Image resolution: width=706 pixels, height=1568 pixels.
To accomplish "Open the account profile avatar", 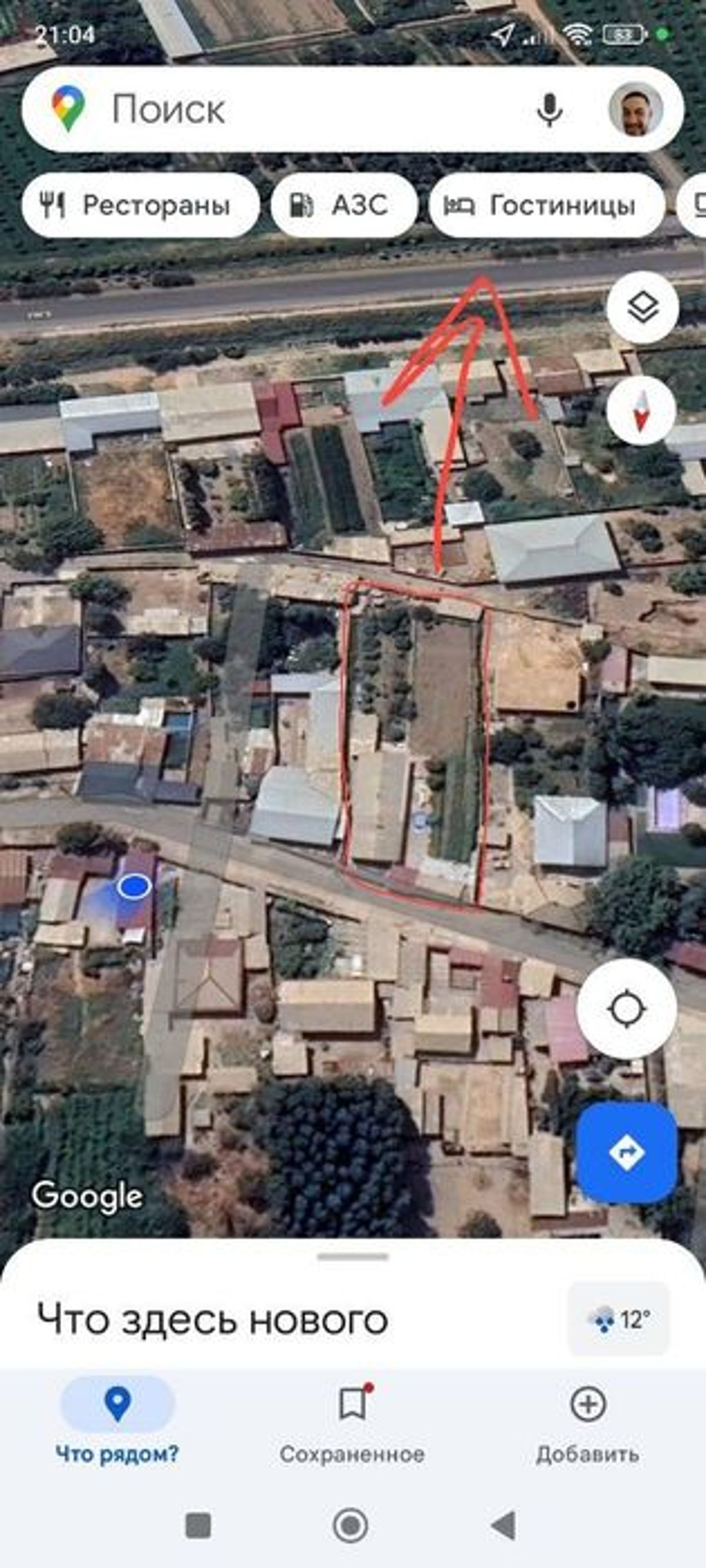I will (x=635, y=109).
